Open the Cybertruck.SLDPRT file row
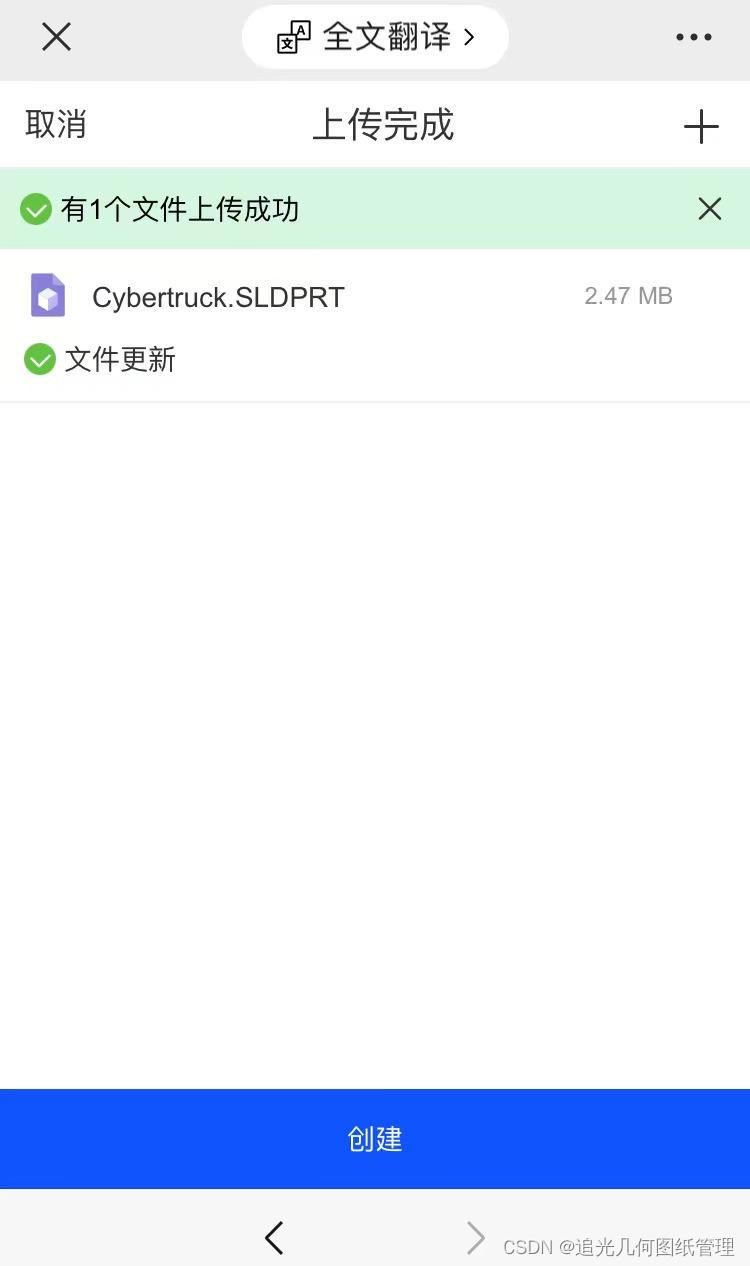750x1266 pixels. (218, 297)
